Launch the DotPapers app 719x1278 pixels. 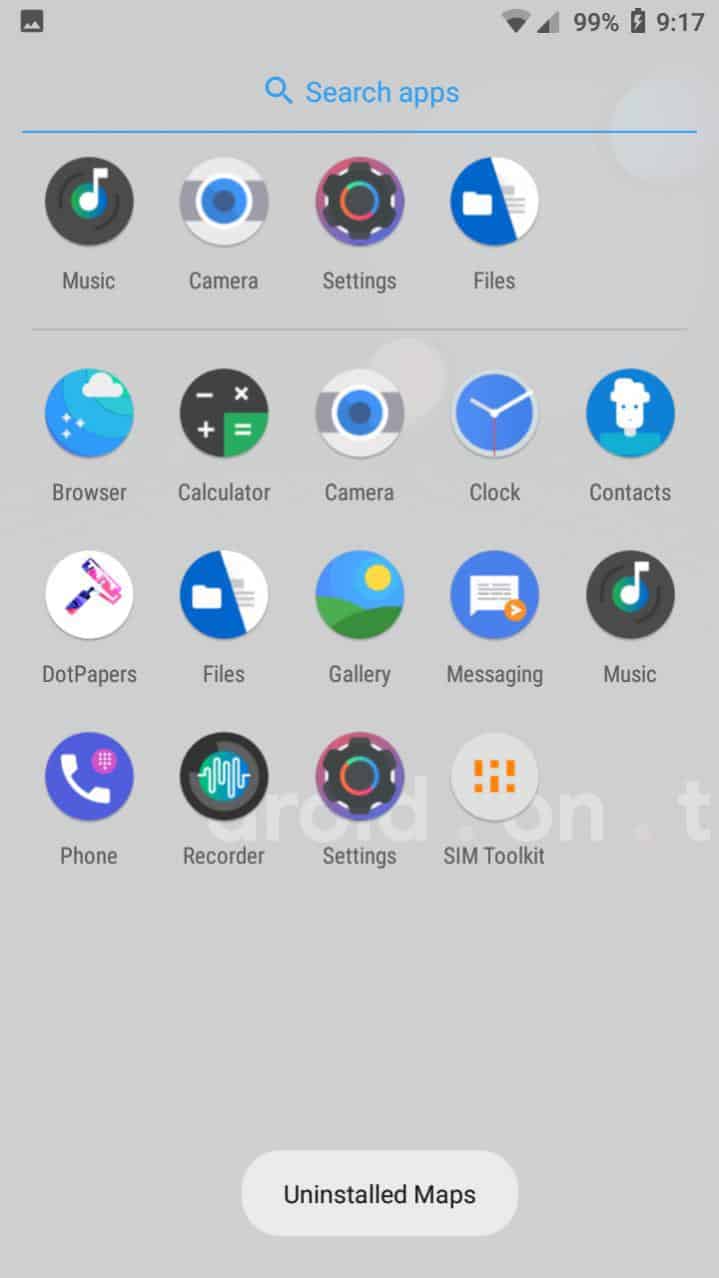pos(89,595)
